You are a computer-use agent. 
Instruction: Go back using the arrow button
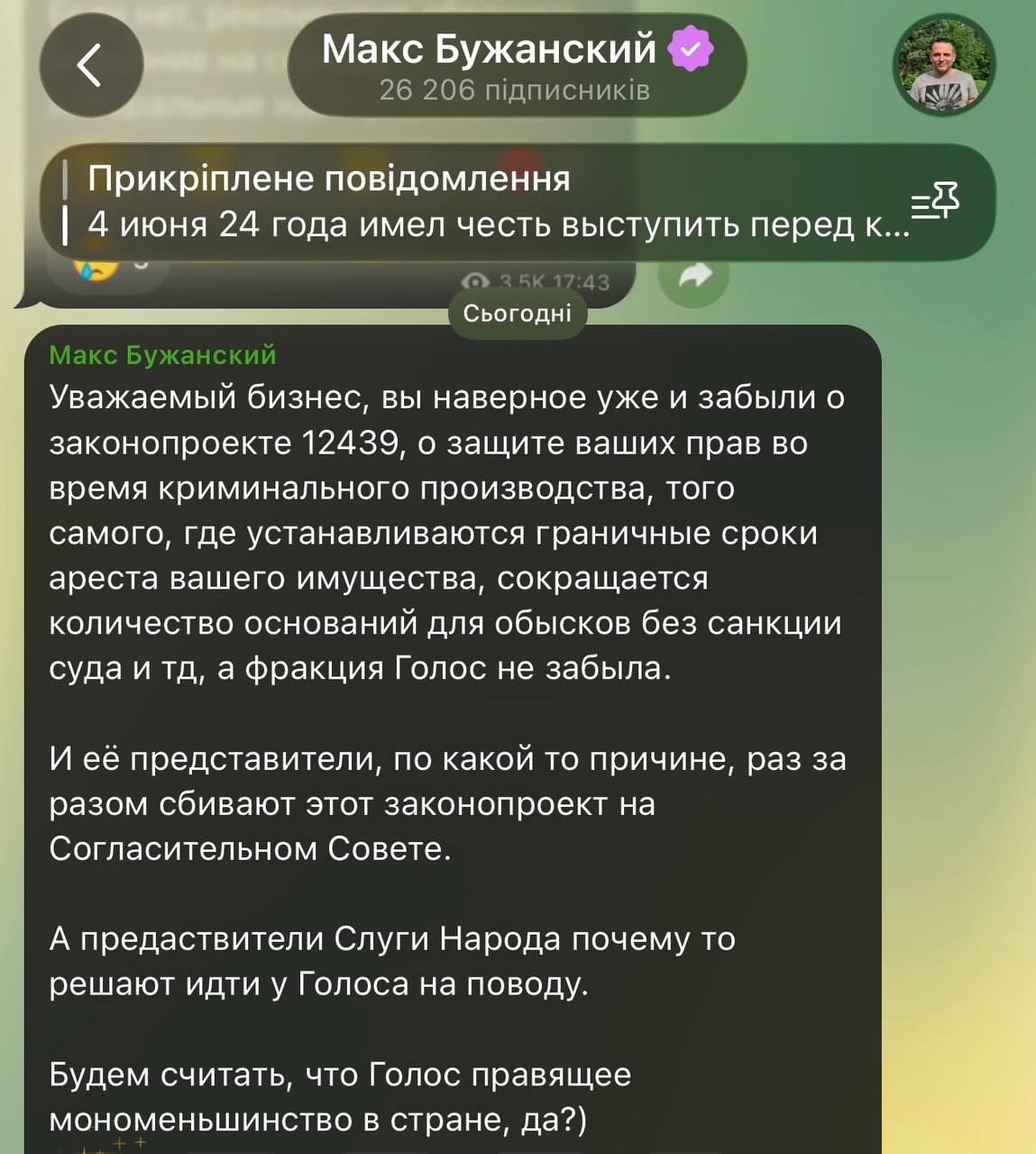click(x=91, y=65)
